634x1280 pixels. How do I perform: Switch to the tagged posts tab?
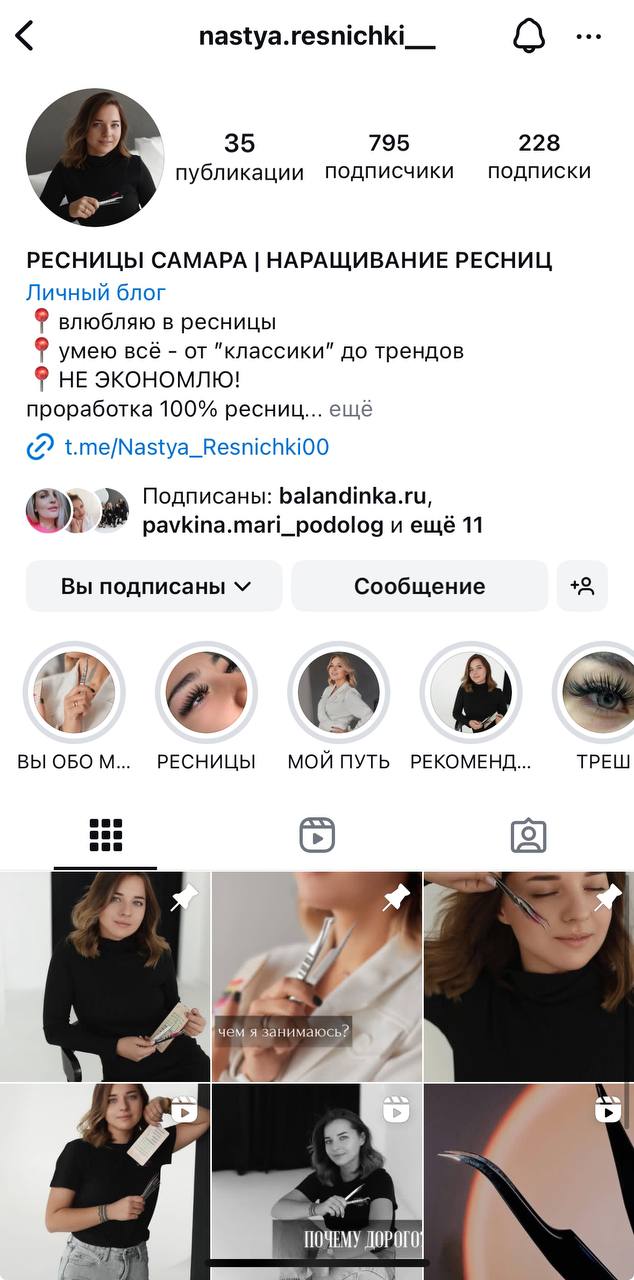click(x=528, y=835)
